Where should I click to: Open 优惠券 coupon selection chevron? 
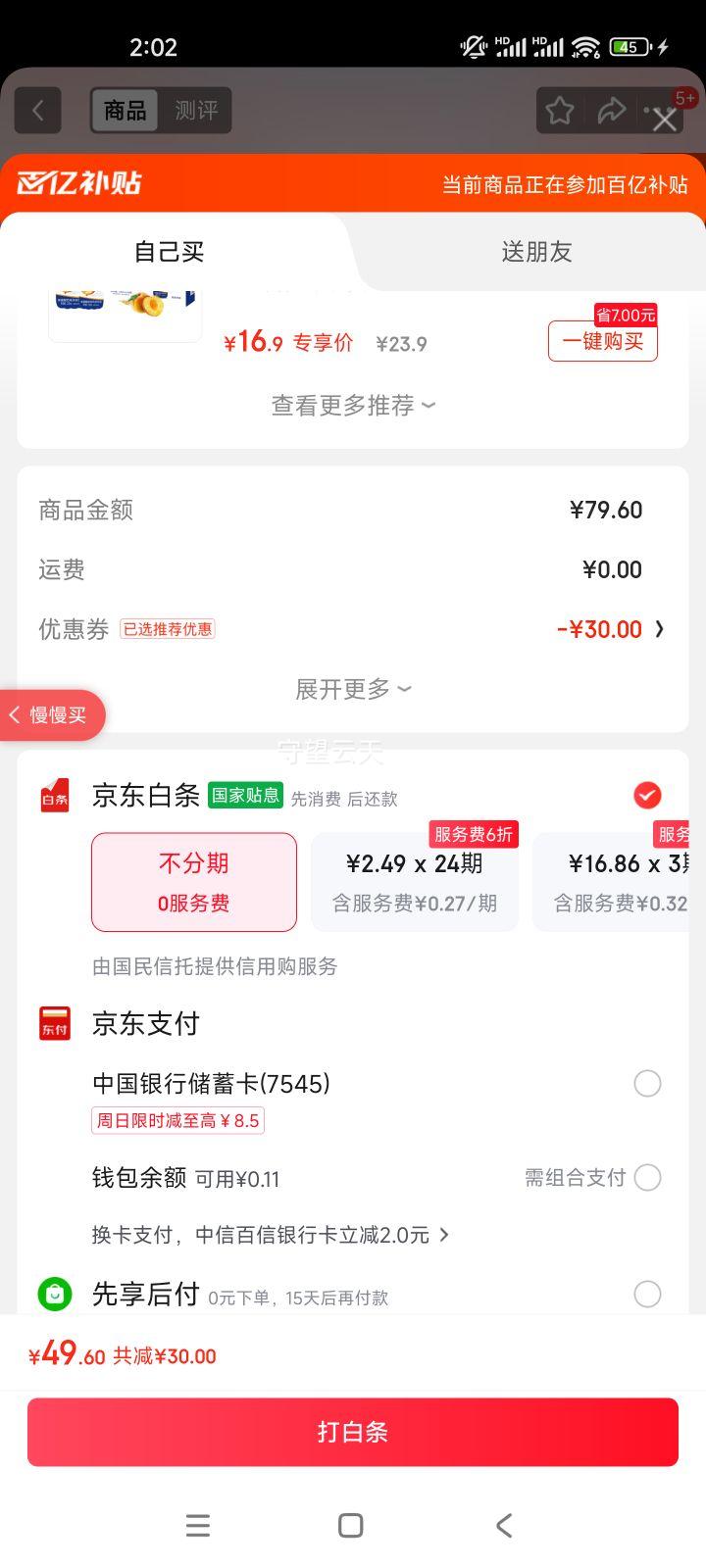(x=659, y=629)
